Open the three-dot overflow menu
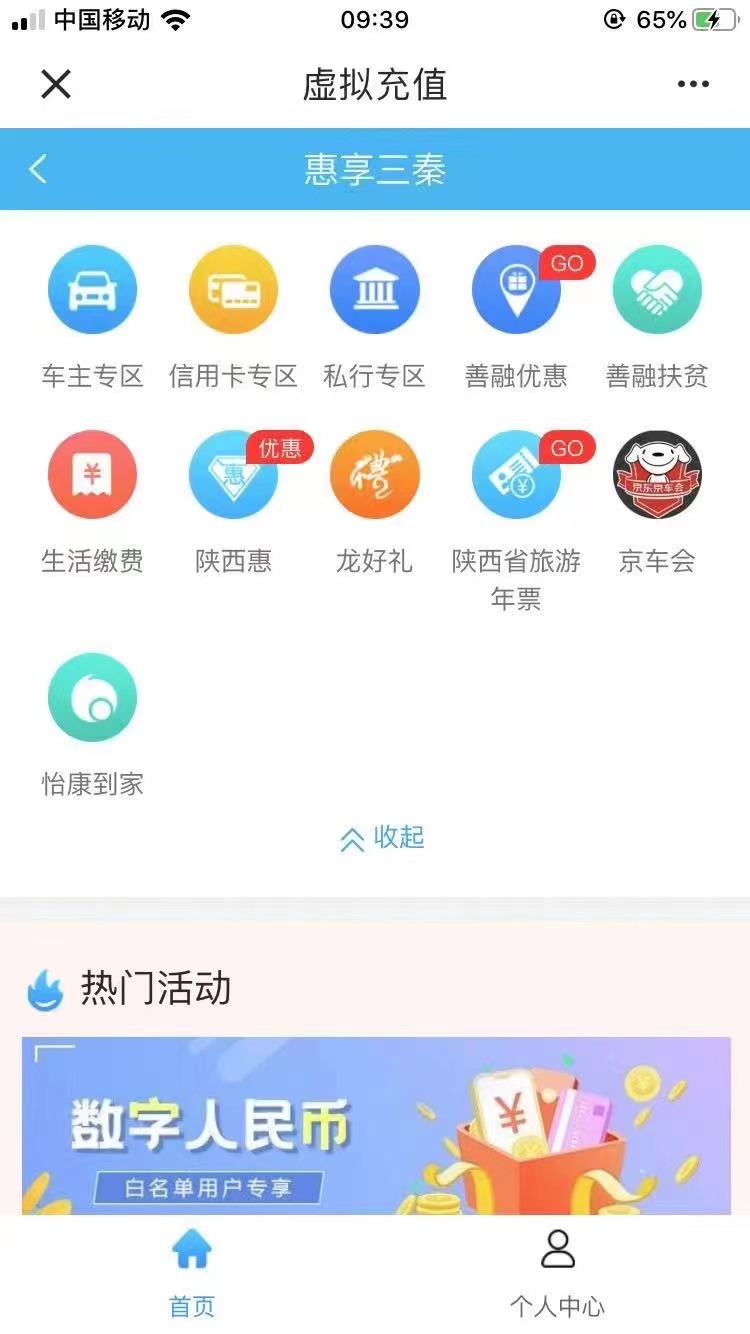 (693, 84)
